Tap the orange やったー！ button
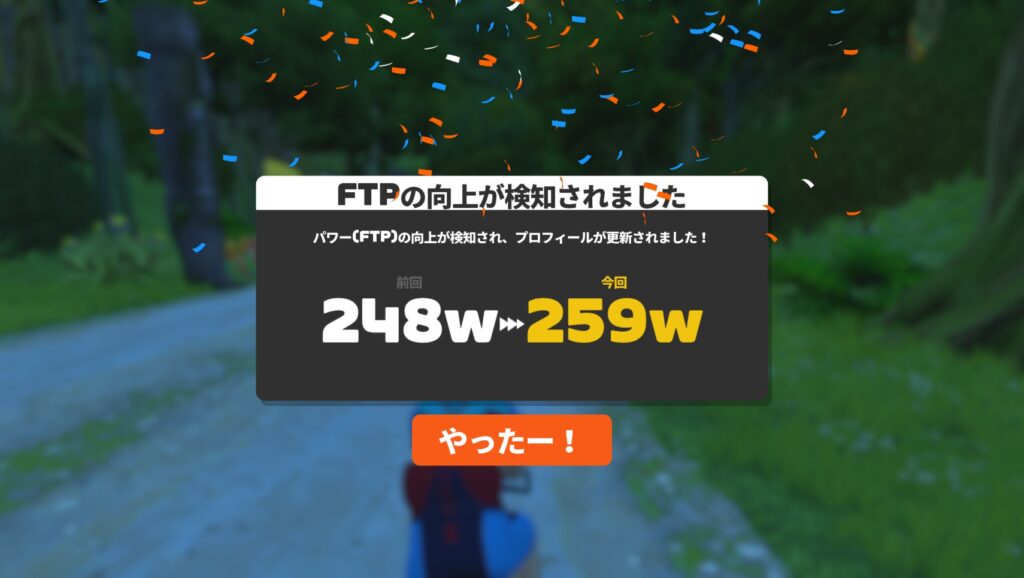Image resolution: width=1024 pixels, height=578 pixels. click(x=511, y=441)
